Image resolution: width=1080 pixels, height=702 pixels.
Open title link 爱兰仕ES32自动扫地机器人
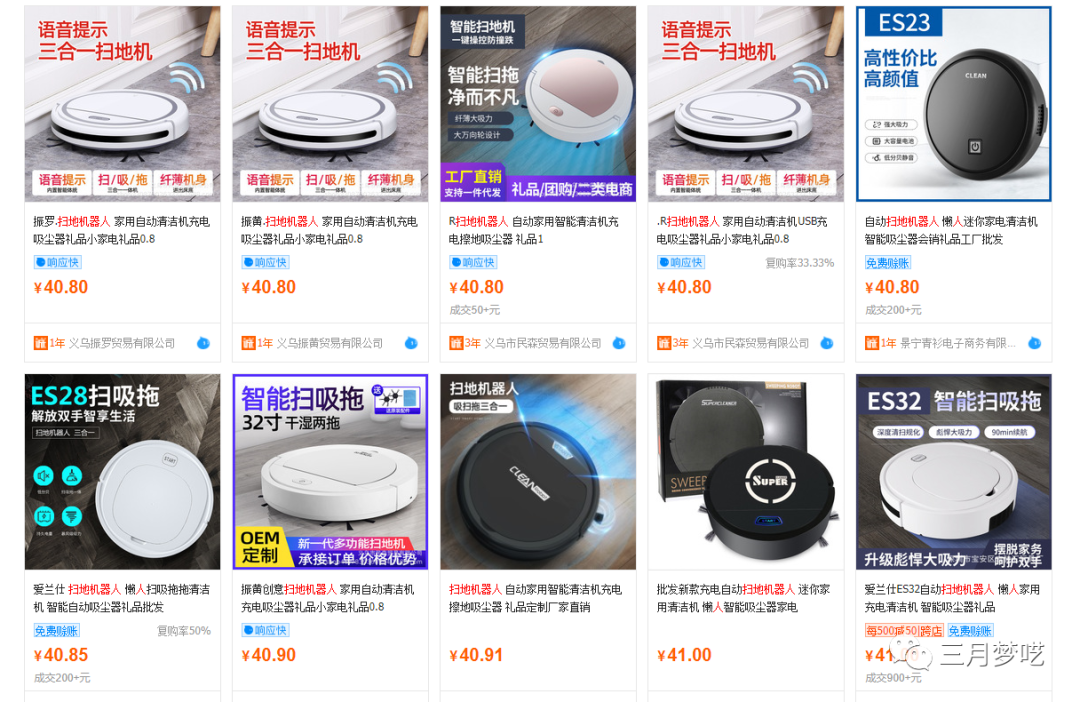click(x=952, y=598)
